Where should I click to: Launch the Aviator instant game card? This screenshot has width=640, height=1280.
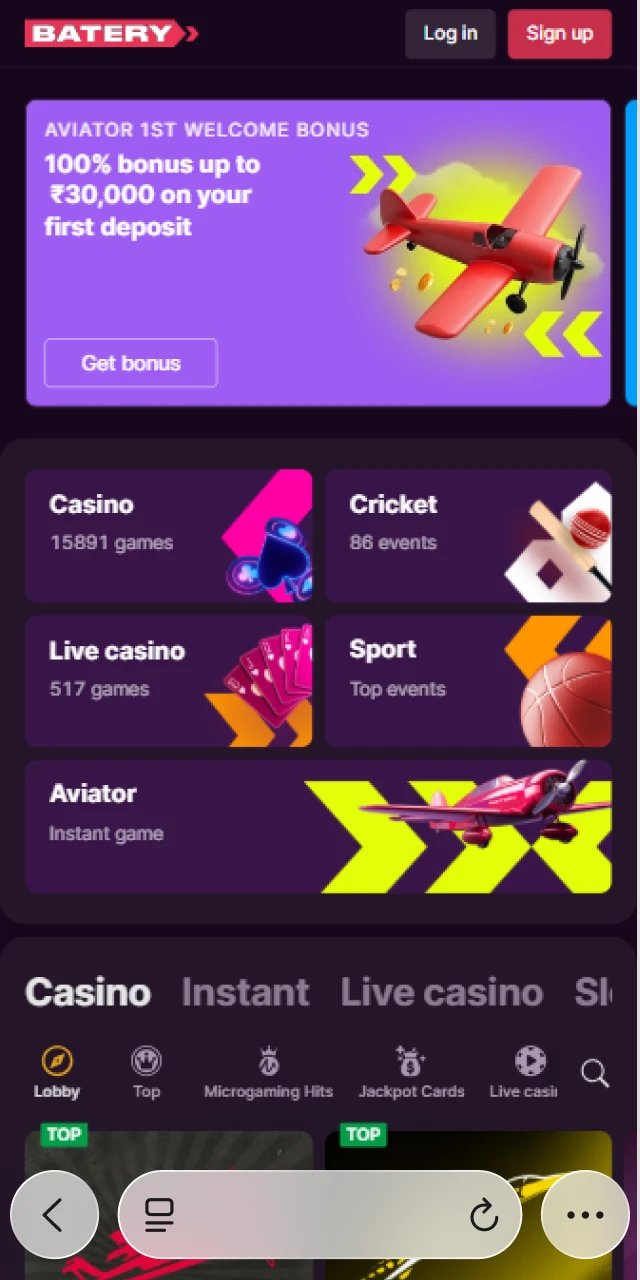(x=318, y=826)
